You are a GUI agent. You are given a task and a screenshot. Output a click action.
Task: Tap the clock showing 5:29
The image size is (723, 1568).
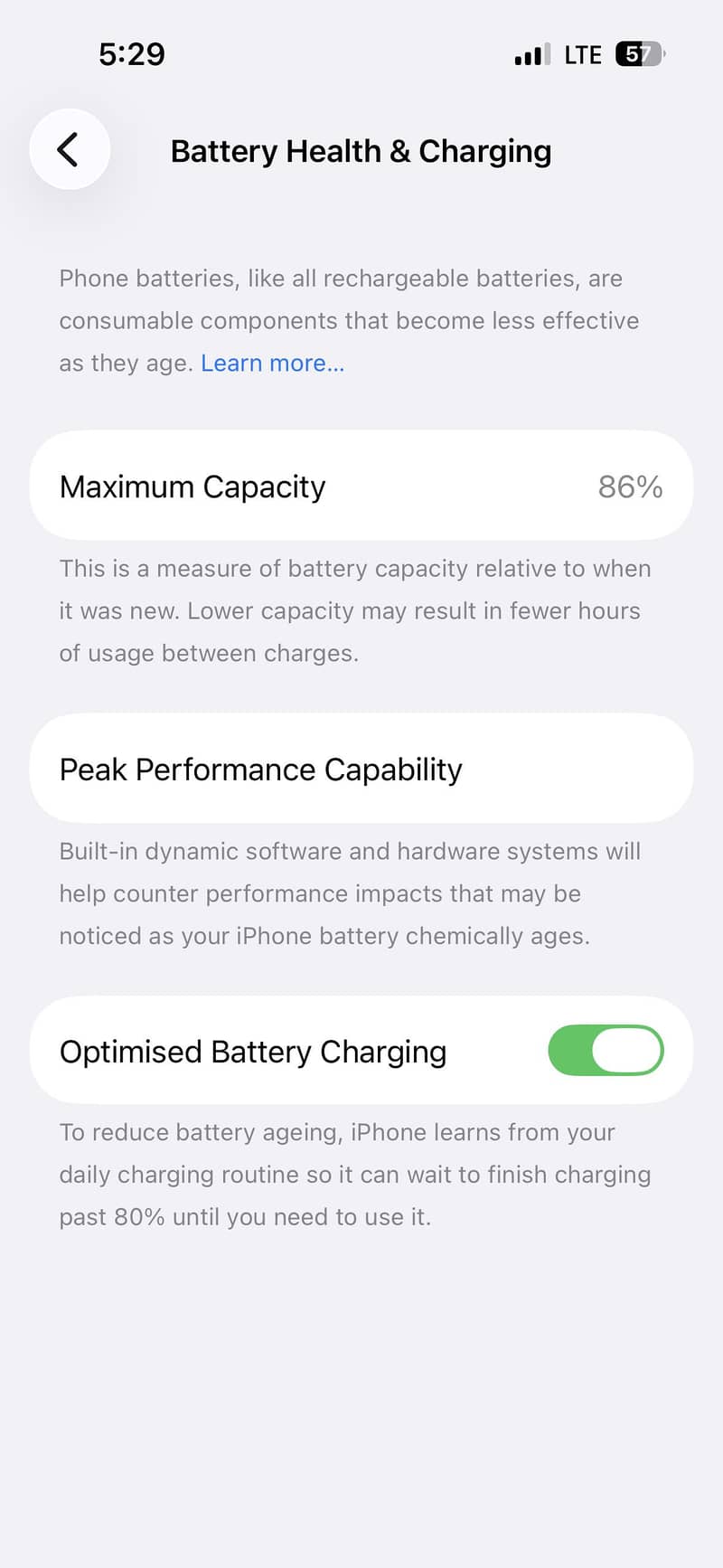point(131,54)
